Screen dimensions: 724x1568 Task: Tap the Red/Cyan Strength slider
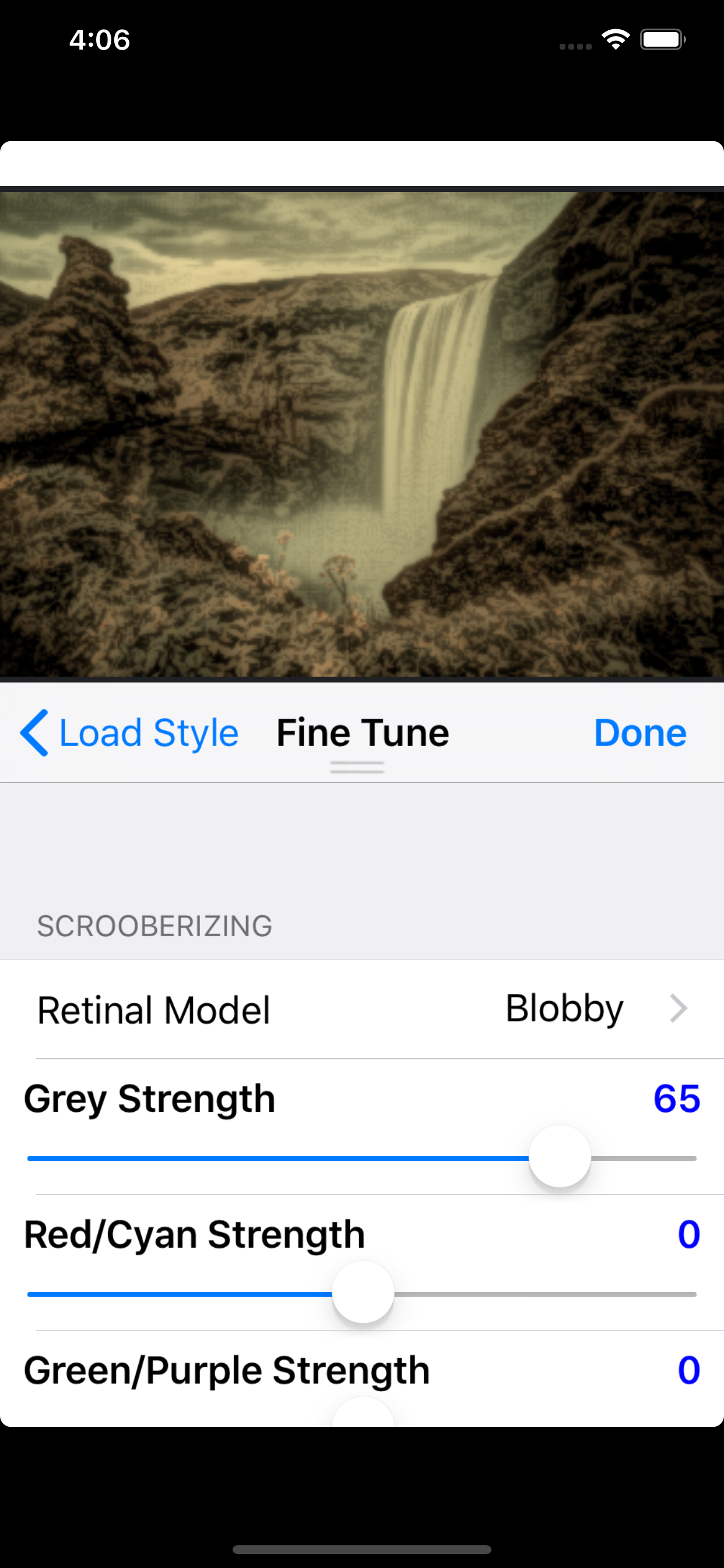click(362, 1293)
